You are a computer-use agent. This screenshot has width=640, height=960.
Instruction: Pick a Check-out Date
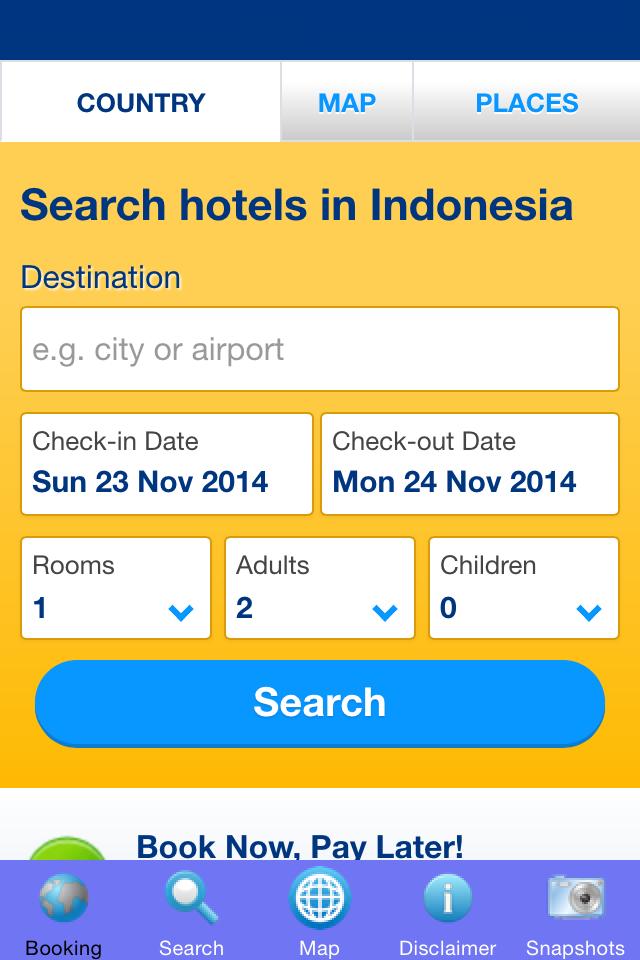469,464
